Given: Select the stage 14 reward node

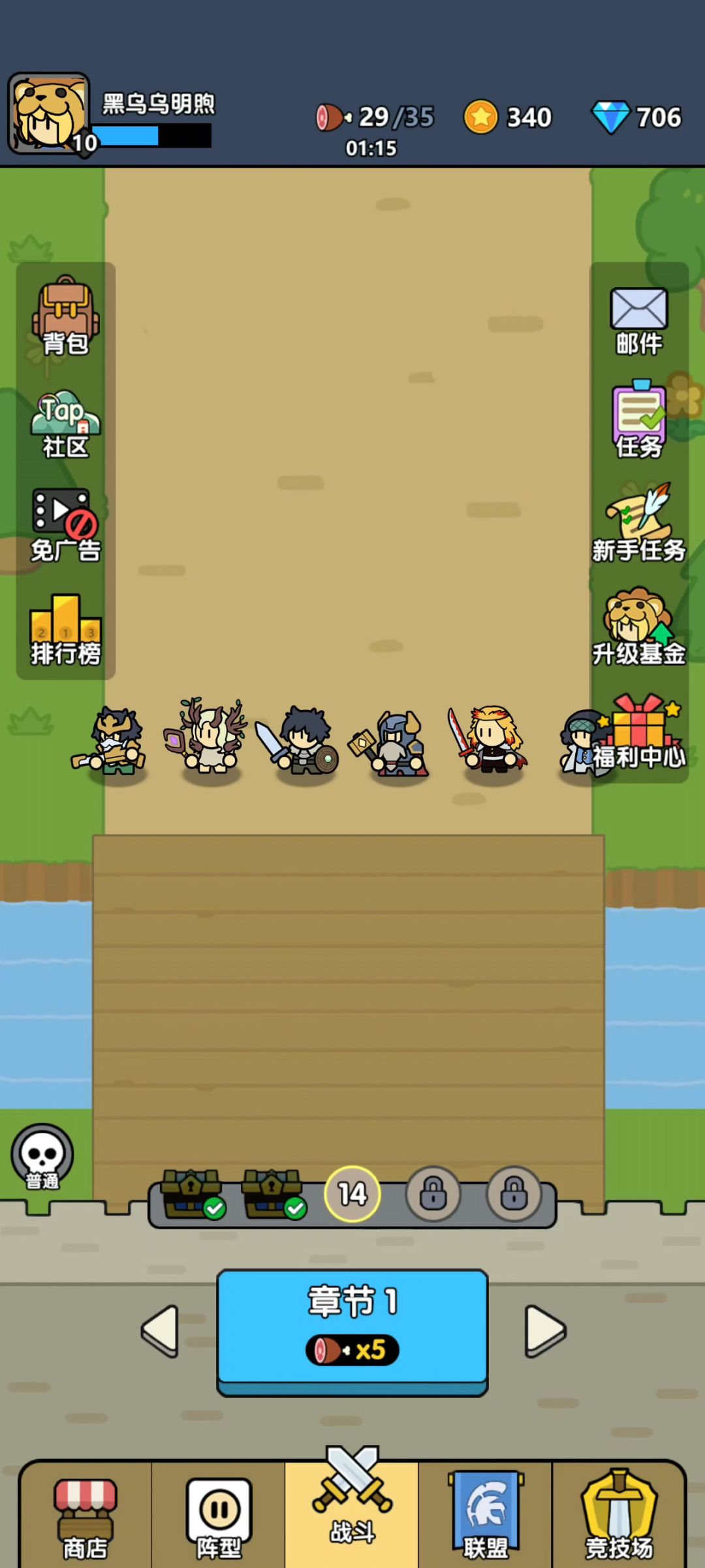Looking at the screenshot, I should pyautogui.click(x=352, y=1193).
